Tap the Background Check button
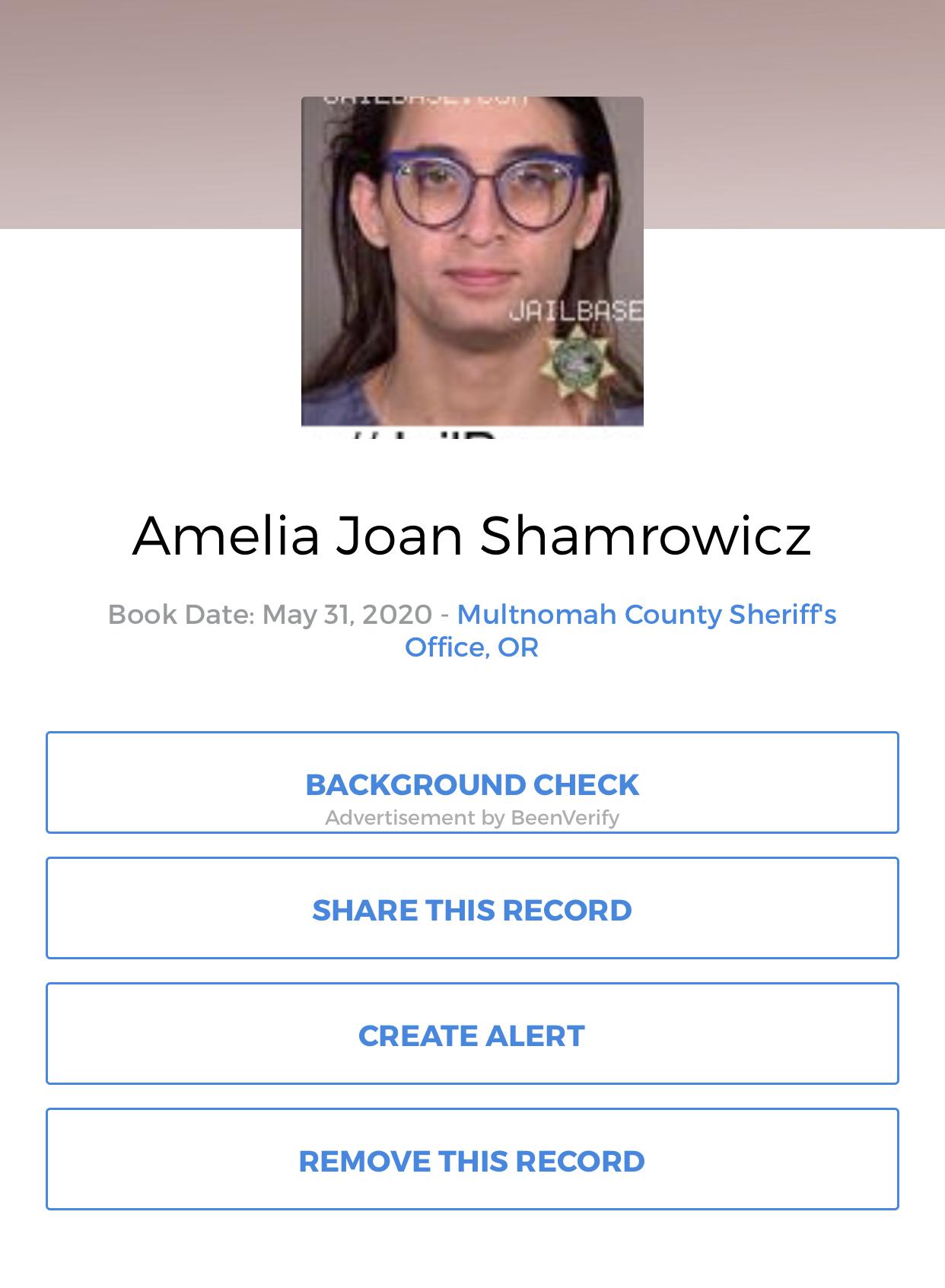The image size is (945, 1288). coord(472,783)
